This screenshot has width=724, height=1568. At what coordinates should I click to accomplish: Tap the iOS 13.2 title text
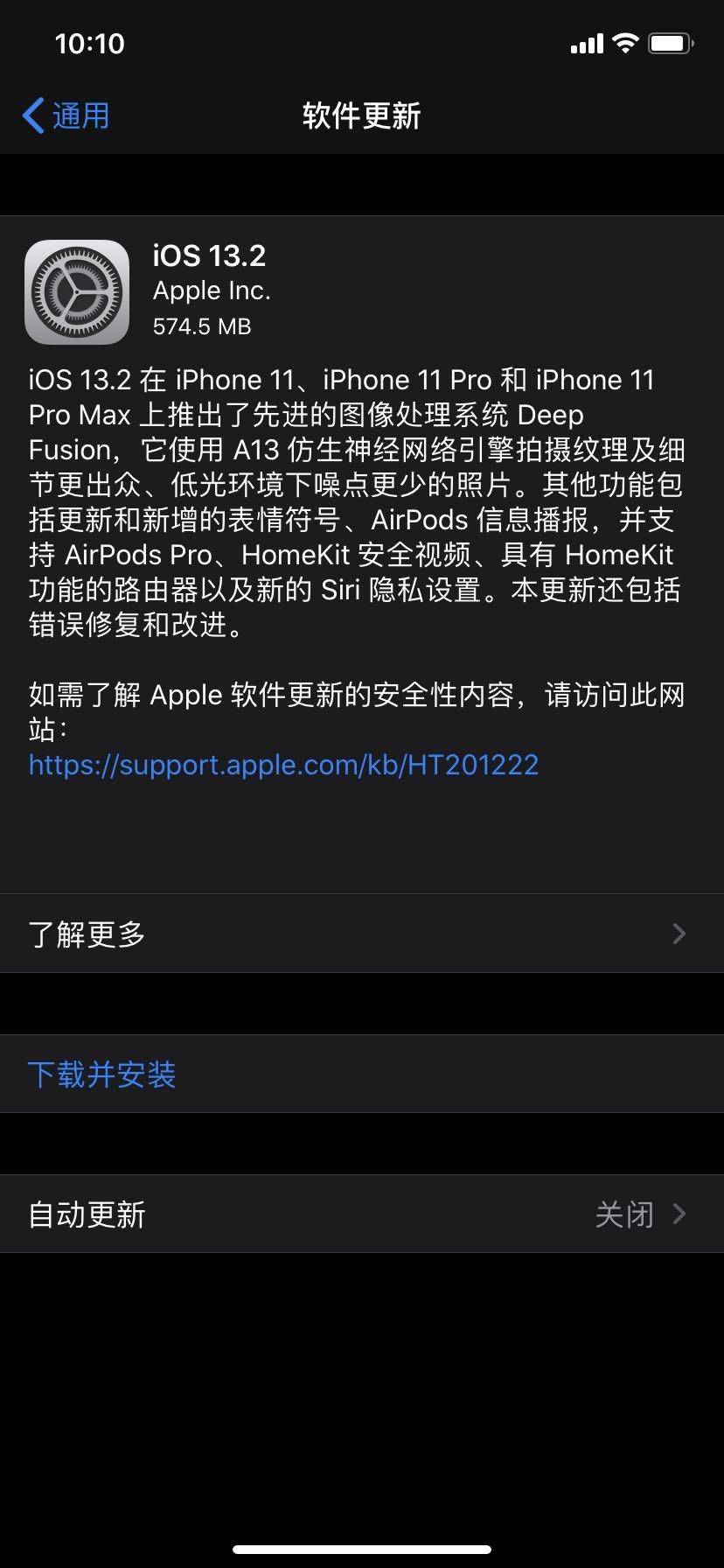pyautogui.click(x=209, y=255)
